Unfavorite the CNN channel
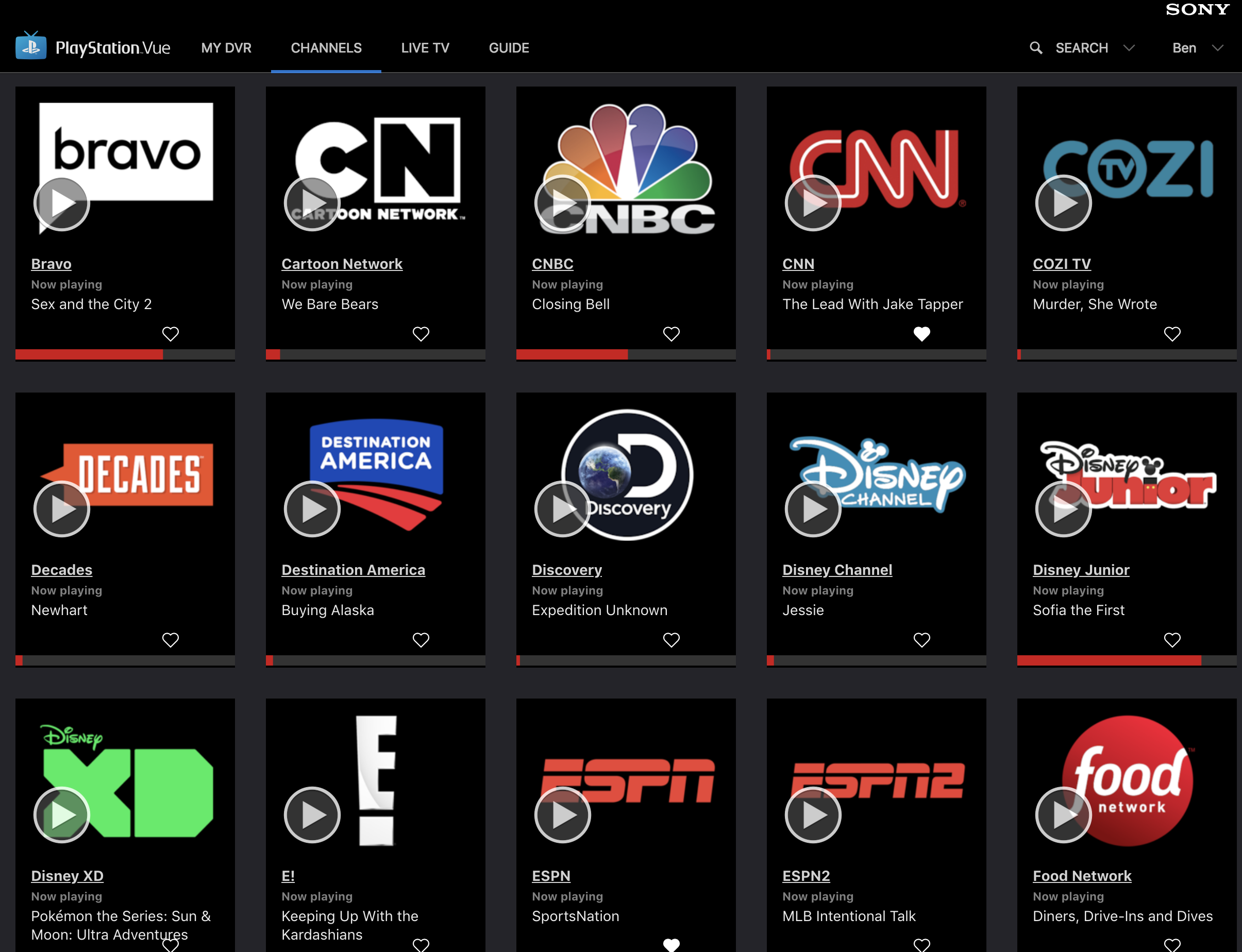1242x952 pixels. pos(922,334)
